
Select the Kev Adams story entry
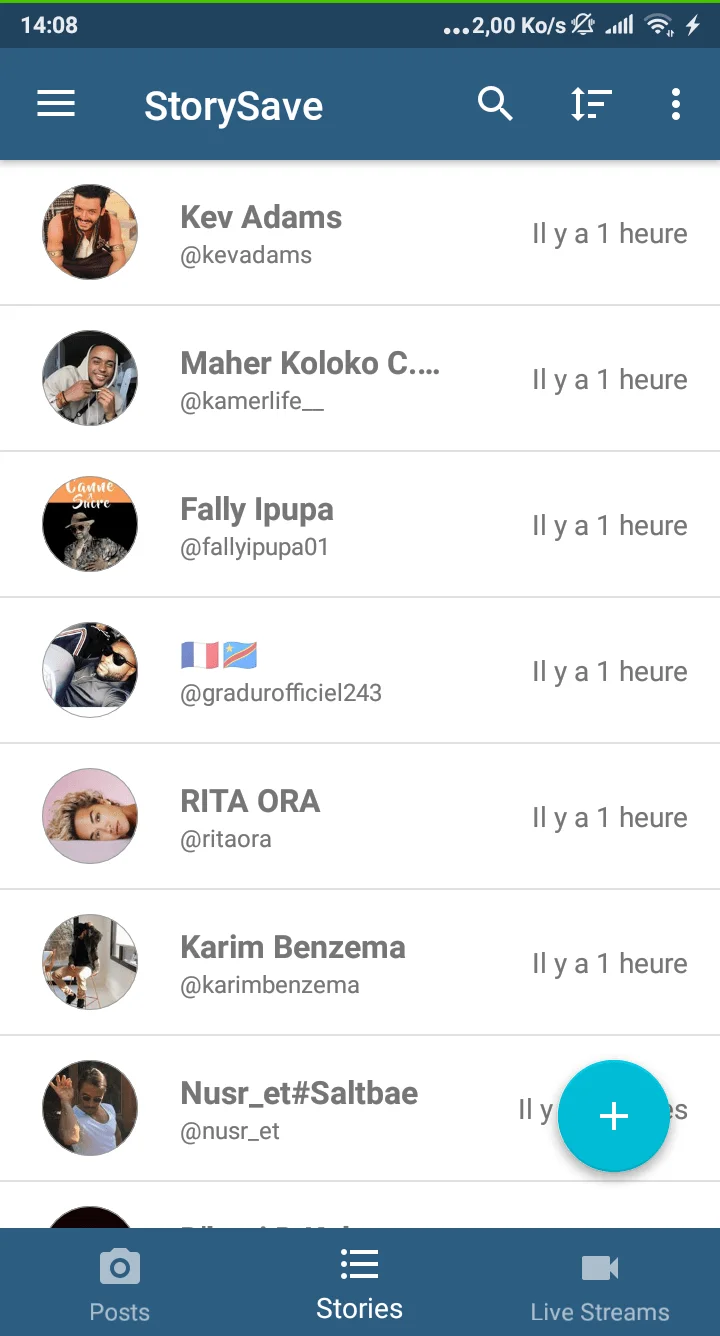click(x=300, y=232)
